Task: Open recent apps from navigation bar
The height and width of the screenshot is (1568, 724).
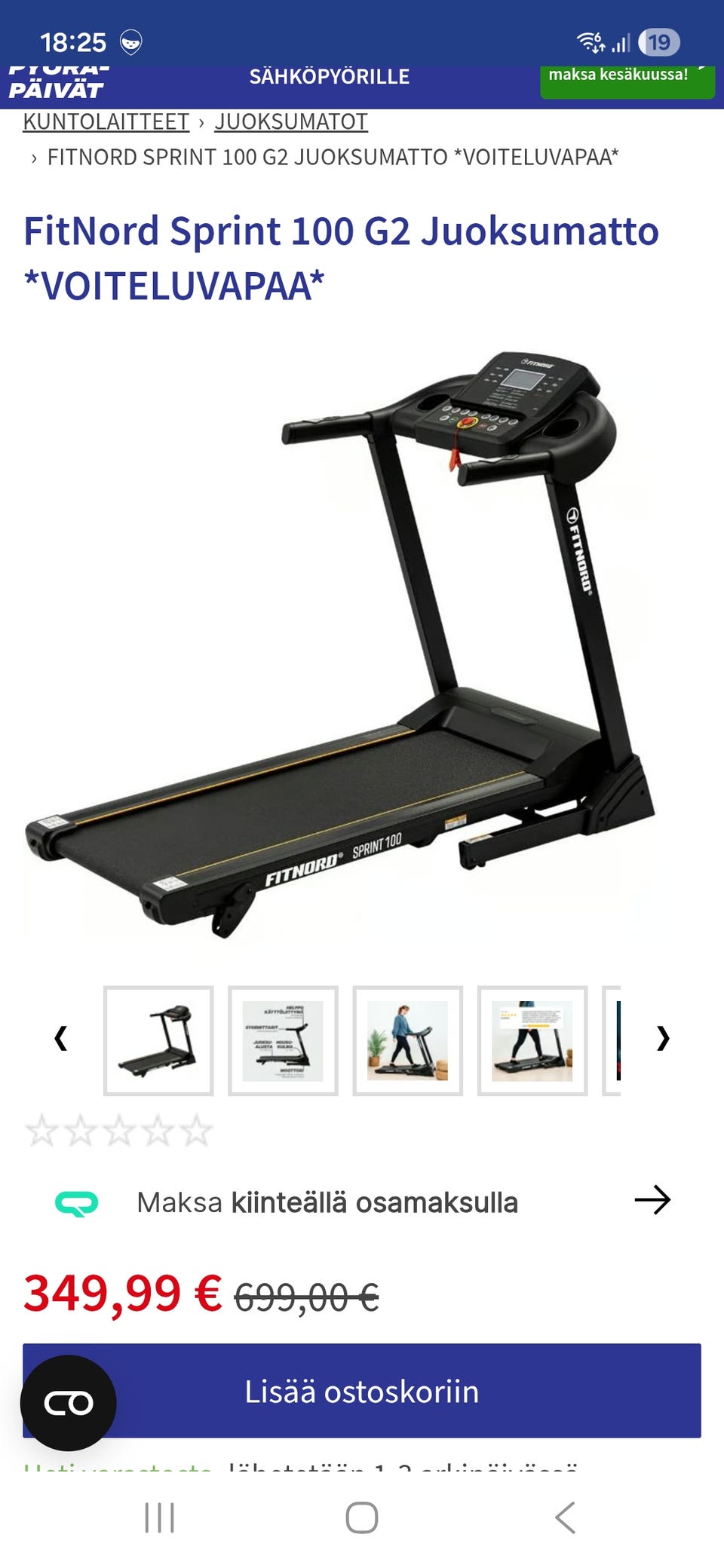Action: (159, 1517)
